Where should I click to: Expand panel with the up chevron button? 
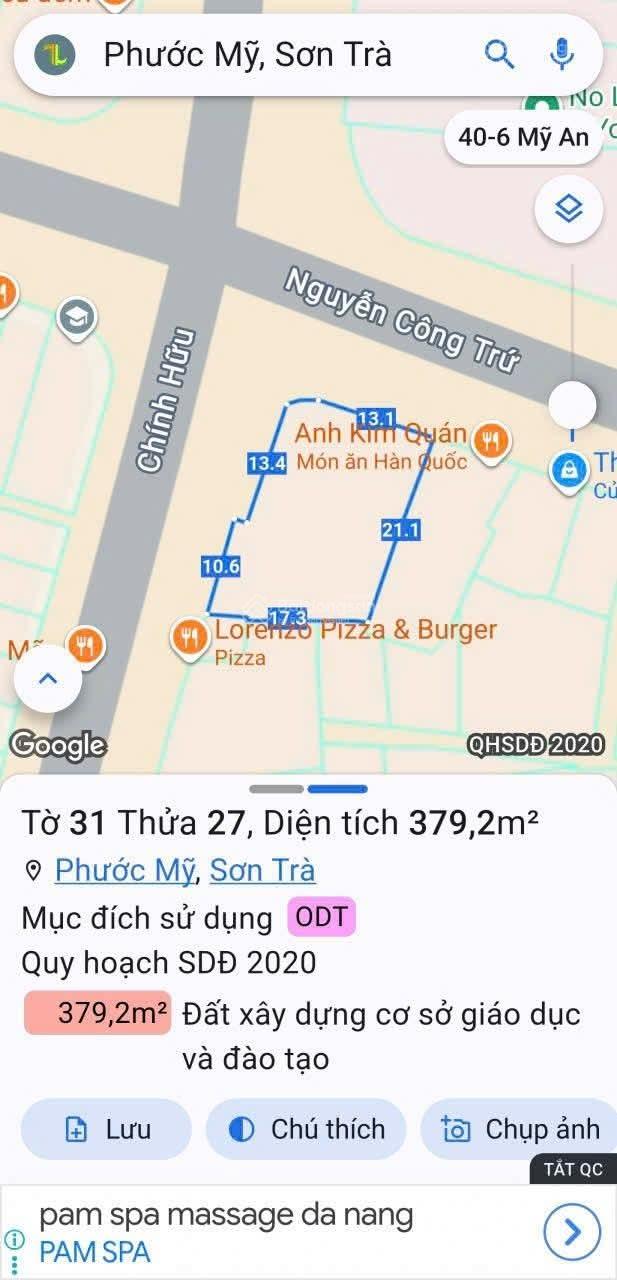coord(48,679)
